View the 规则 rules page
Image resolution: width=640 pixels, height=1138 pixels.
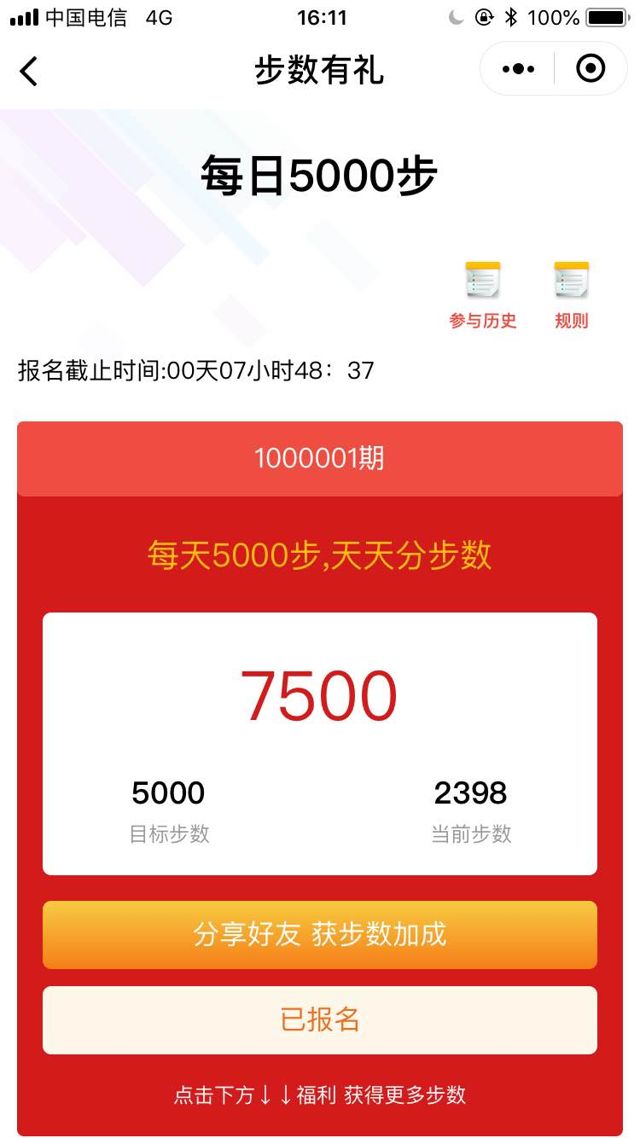tap(571, 295)
